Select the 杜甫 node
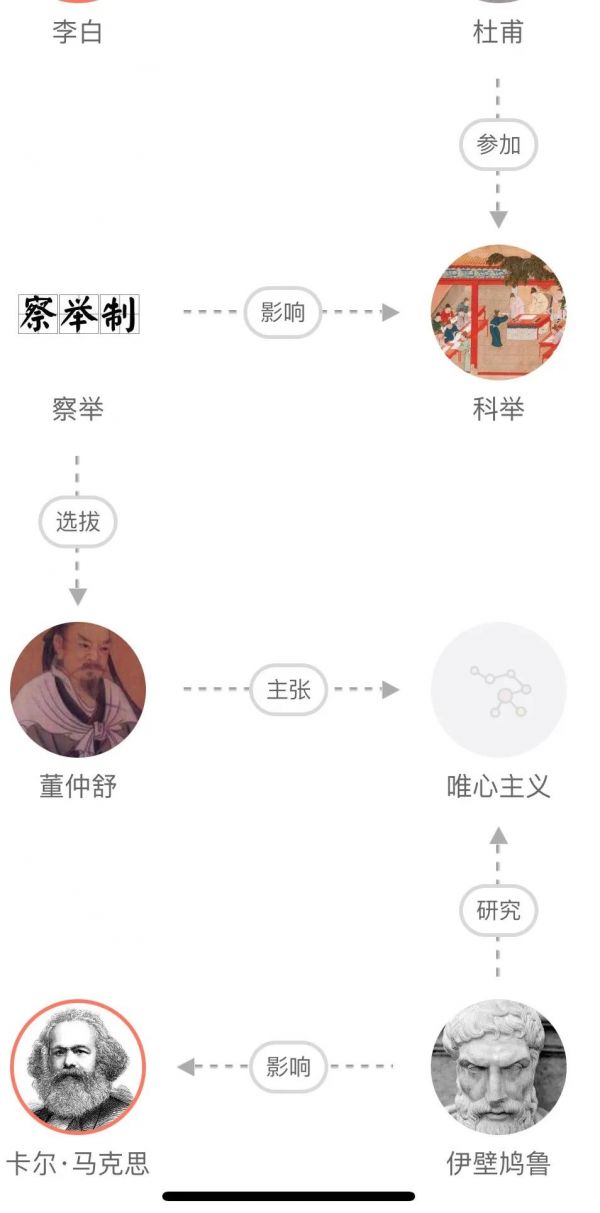 498,30
